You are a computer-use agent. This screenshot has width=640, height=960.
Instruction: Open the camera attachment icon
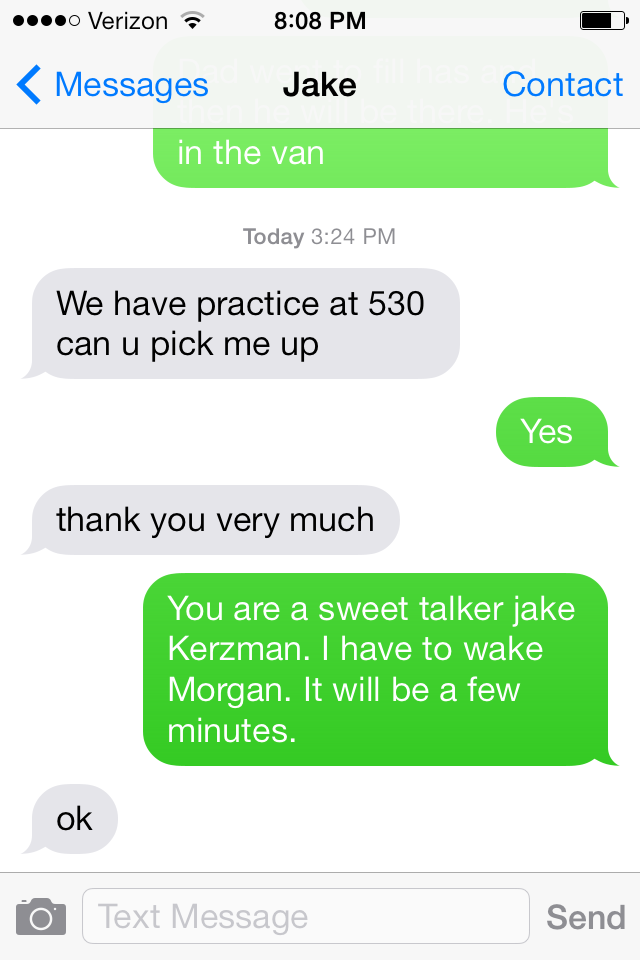point(41,917)
